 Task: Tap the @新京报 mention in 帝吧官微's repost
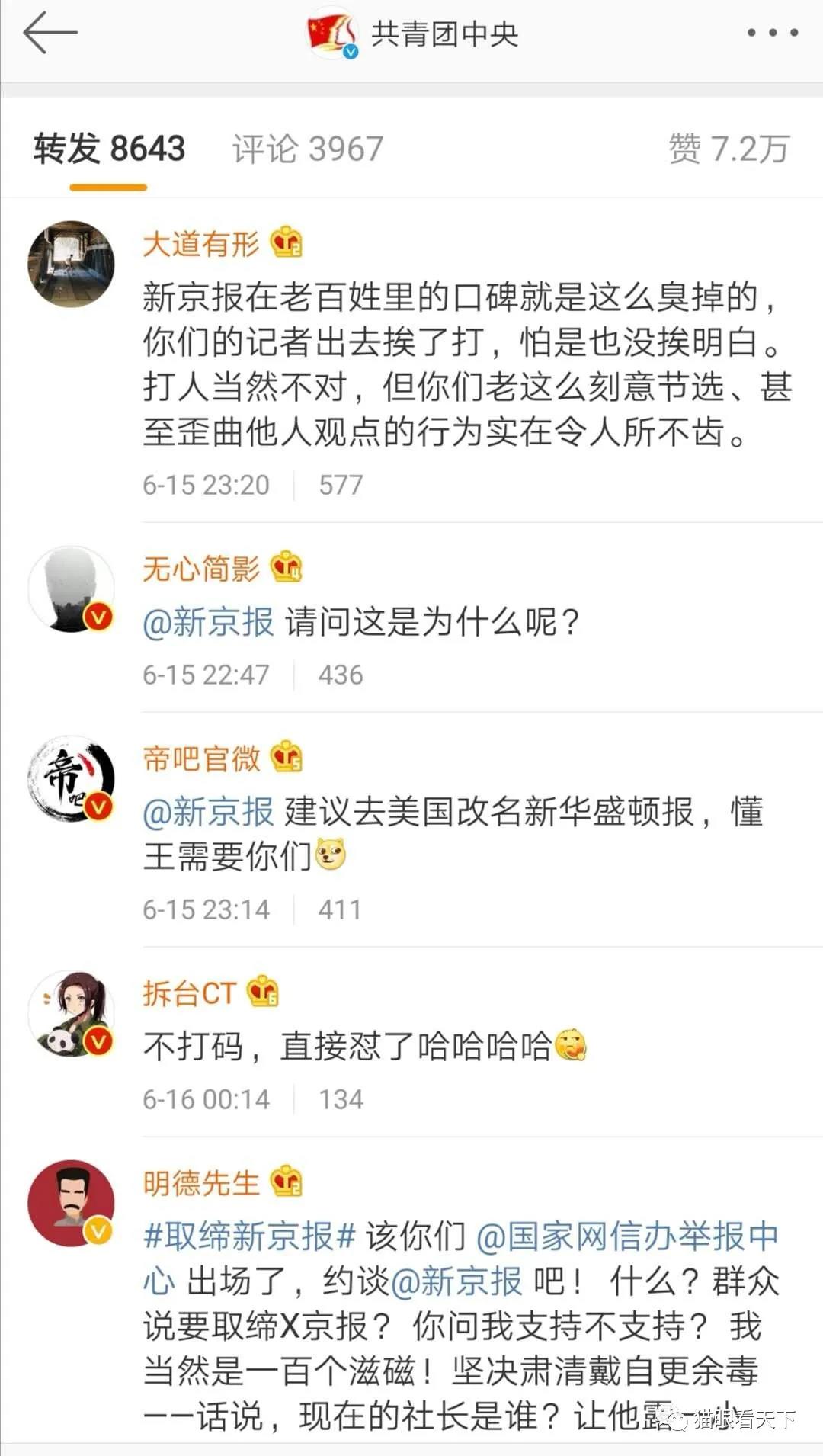tap(209, 812)
